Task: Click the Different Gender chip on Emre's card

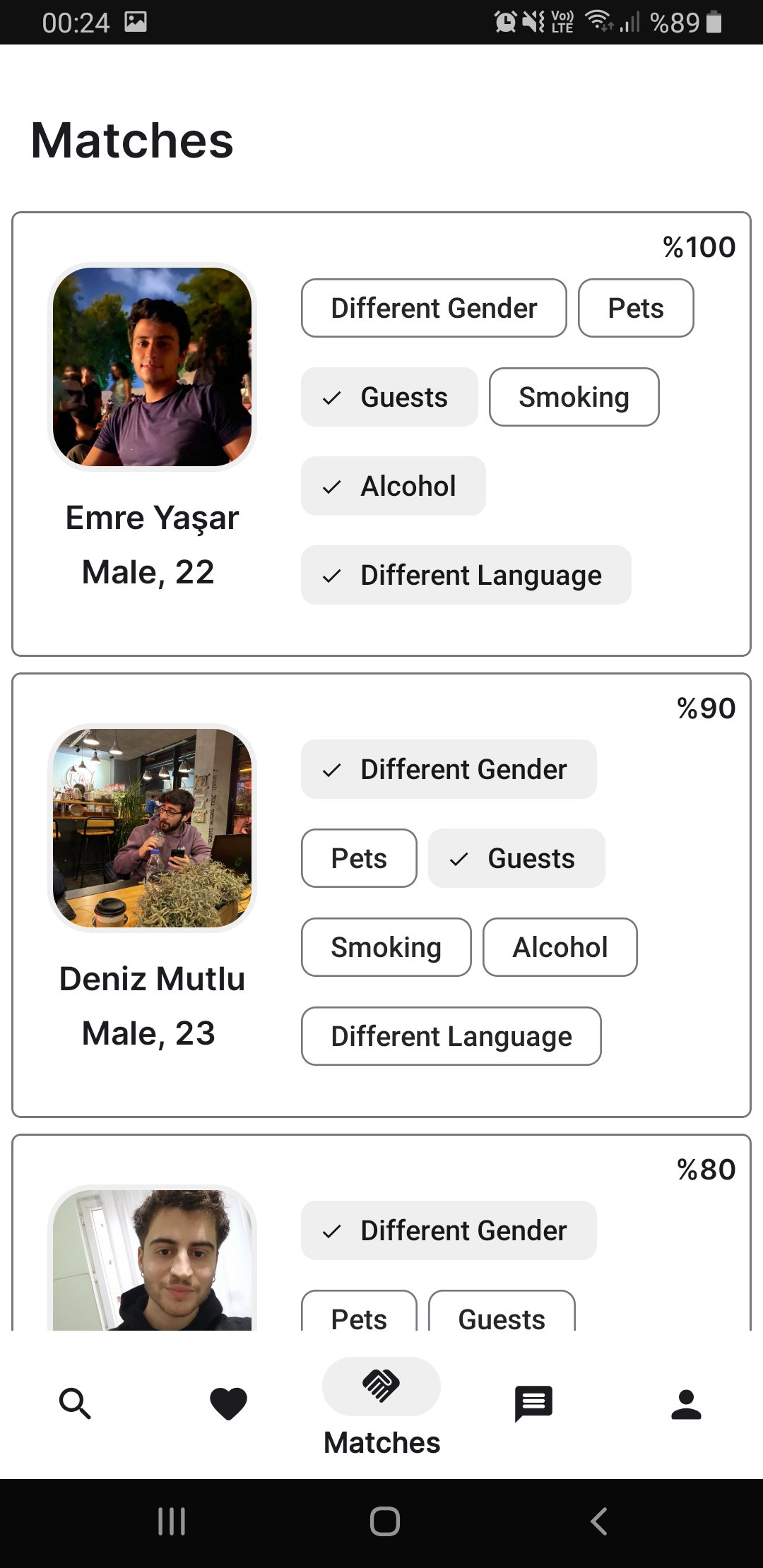Action: pyautogui.click(x=433, y=308)
